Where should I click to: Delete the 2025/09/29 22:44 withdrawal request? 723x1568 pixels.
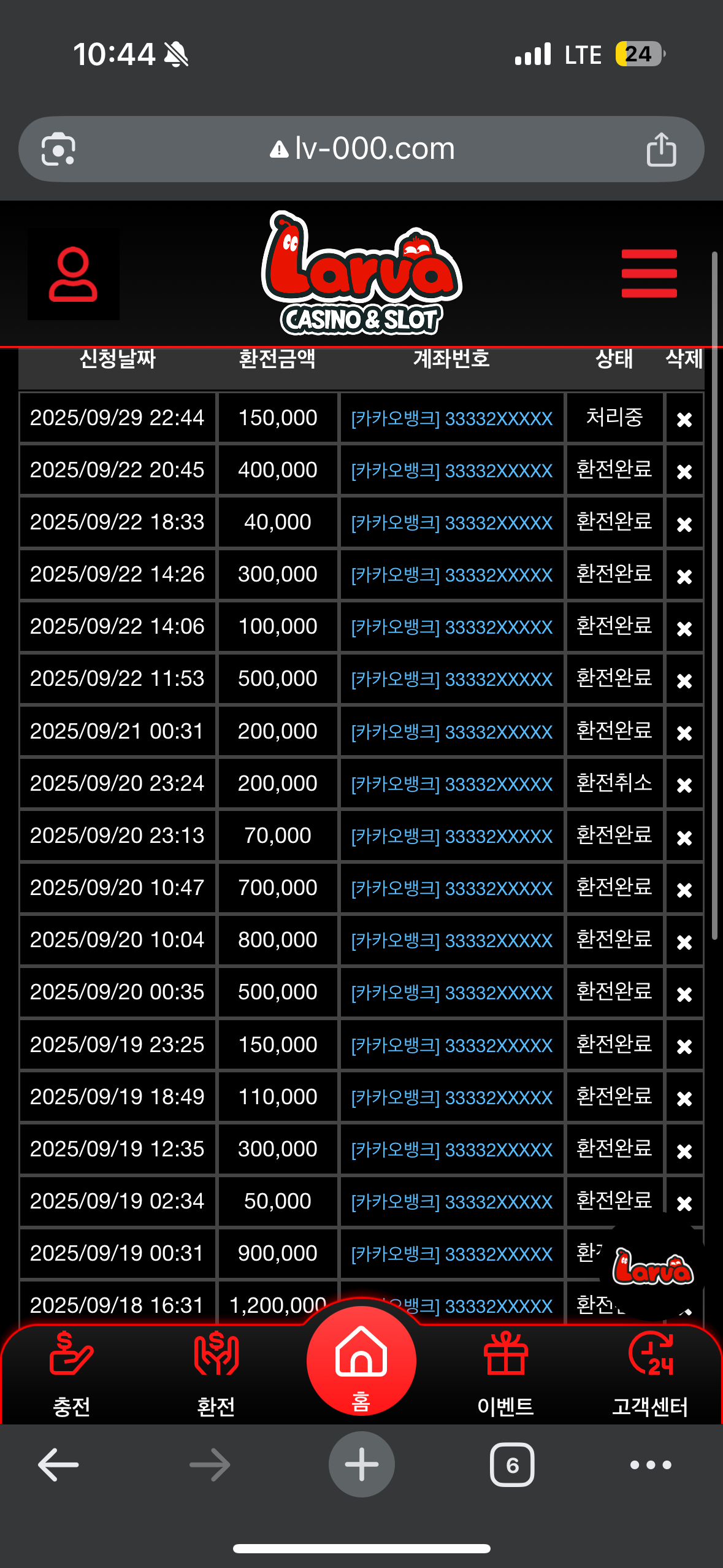coord(684,420)
